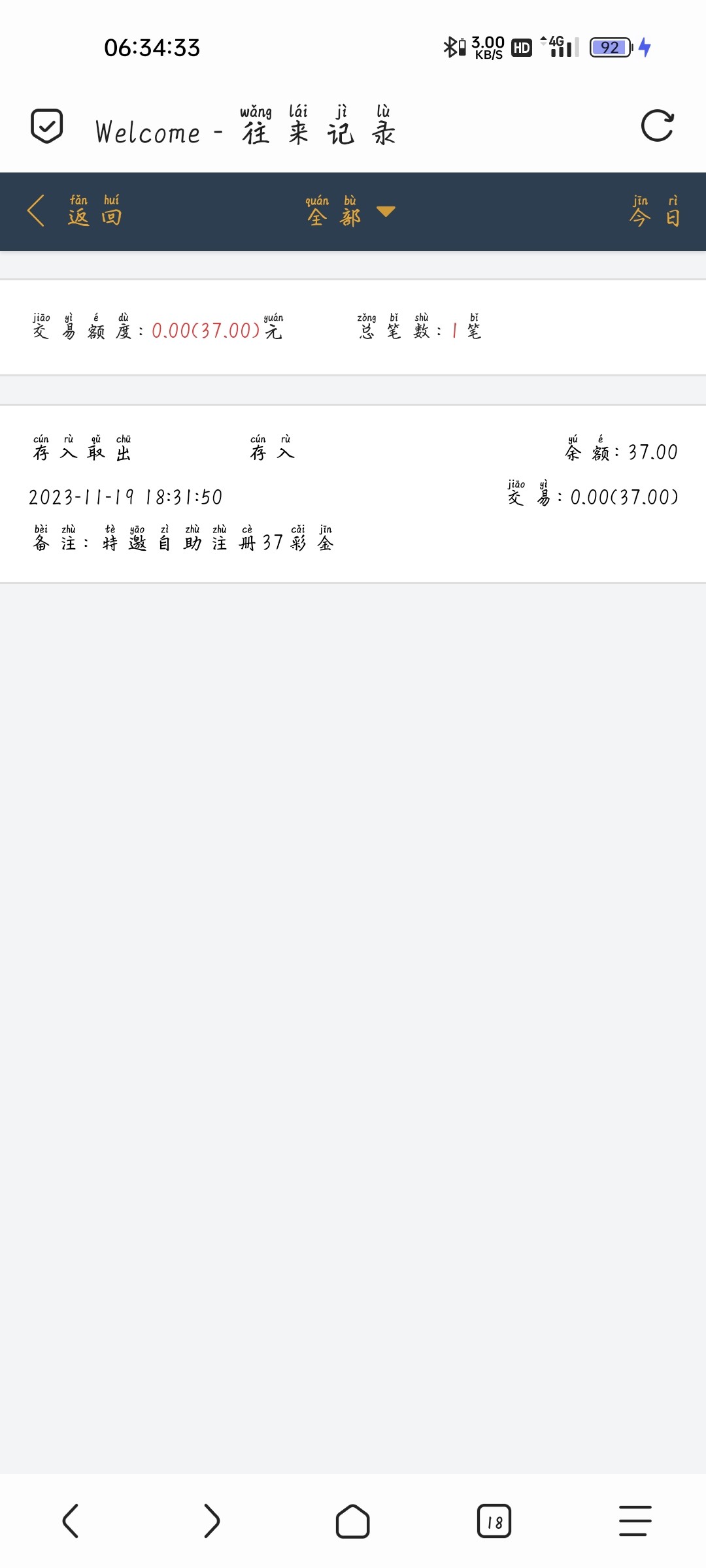The width and height of the screenshot is (706, 1568).
Task: Go back using the 返回 button
Action: (75, 211)
